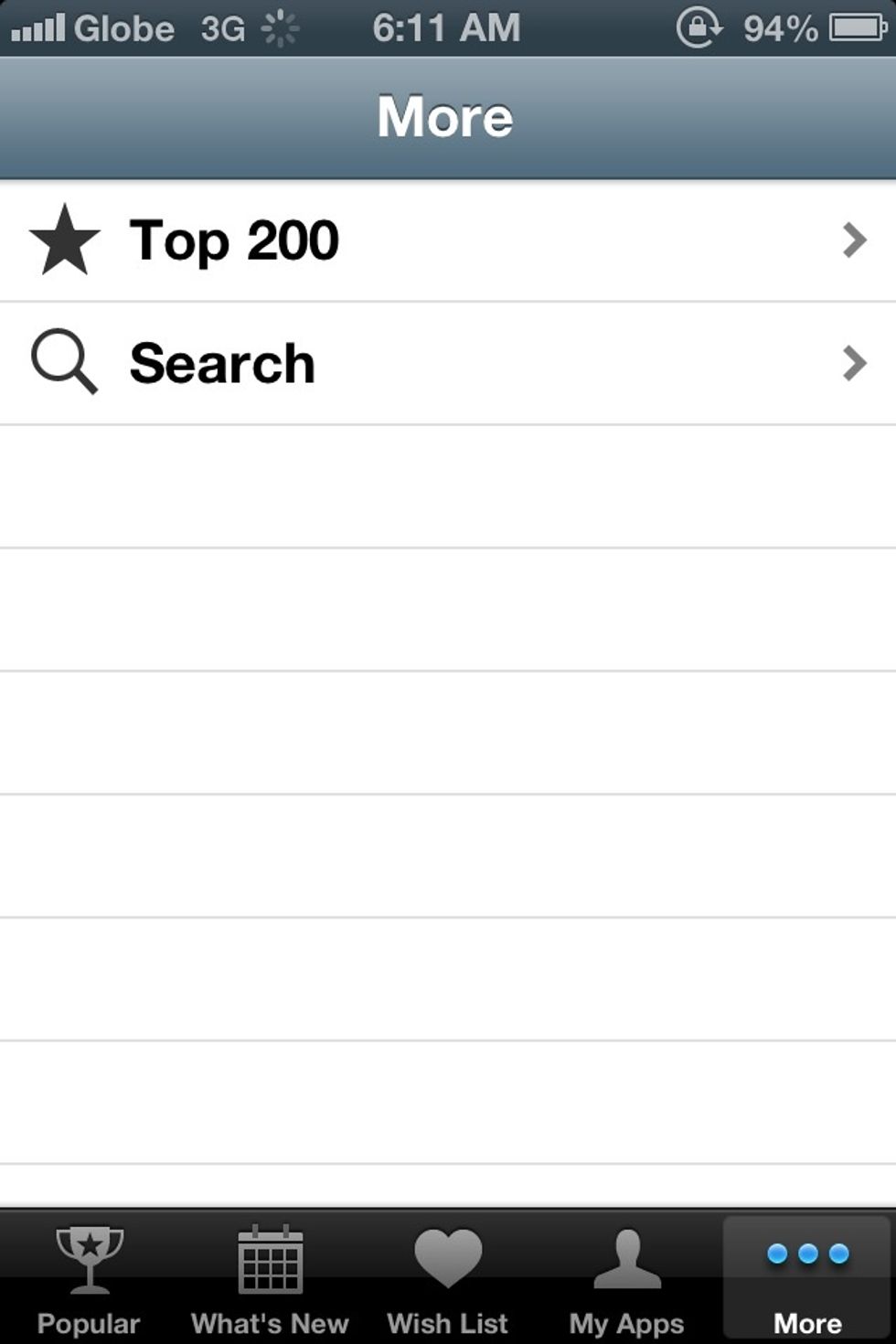Image resolution: width=896 pixels, height=1344 pixels.
Task: Expand the Search chevron
Action: [x=854, y=362]
